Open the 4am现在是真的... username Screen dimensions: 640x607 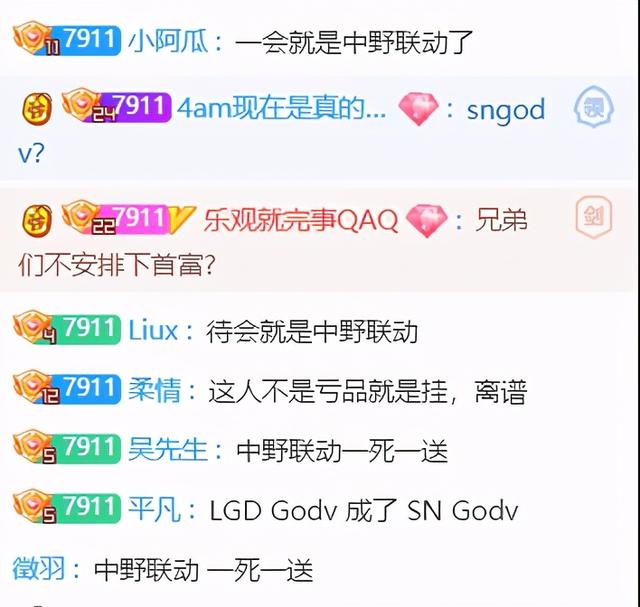pyautogui.click(x=280, y=108)
